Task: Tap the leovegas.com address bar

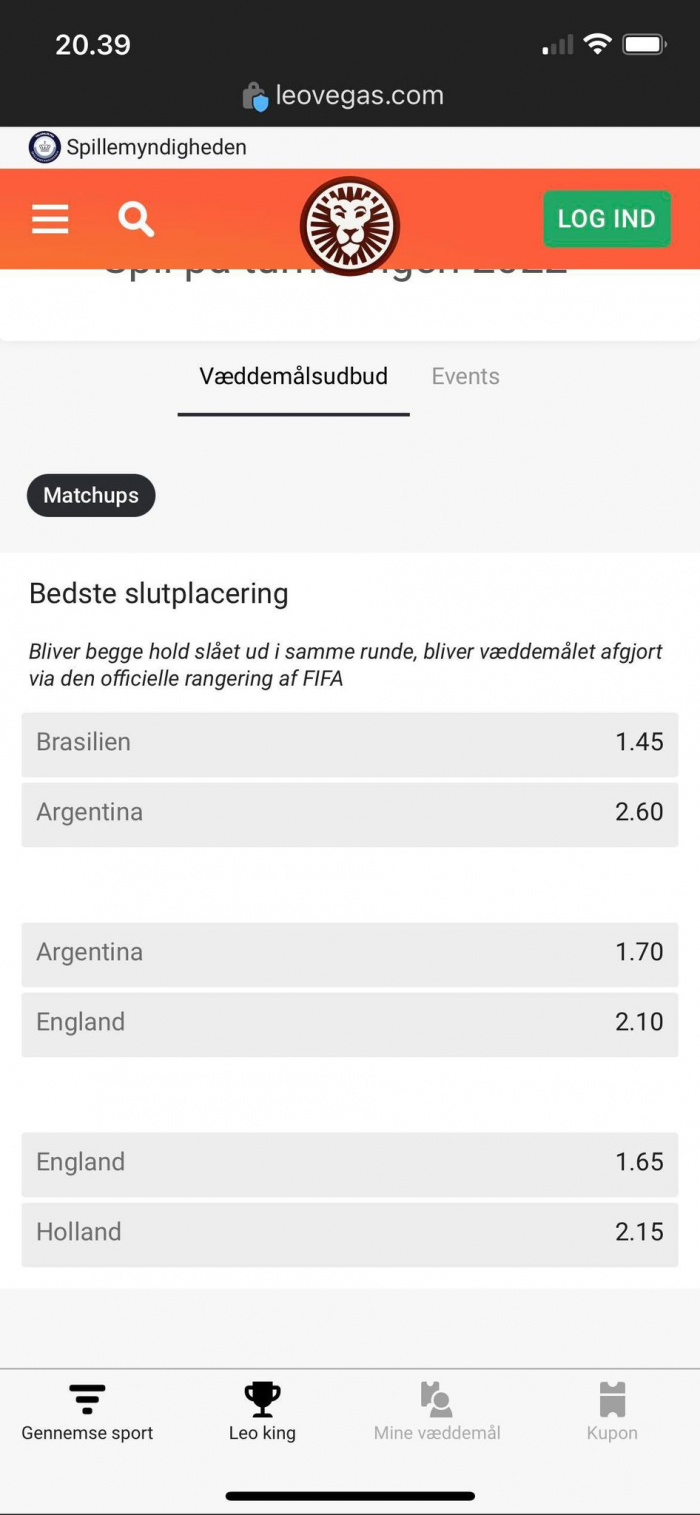Action: 343,96
